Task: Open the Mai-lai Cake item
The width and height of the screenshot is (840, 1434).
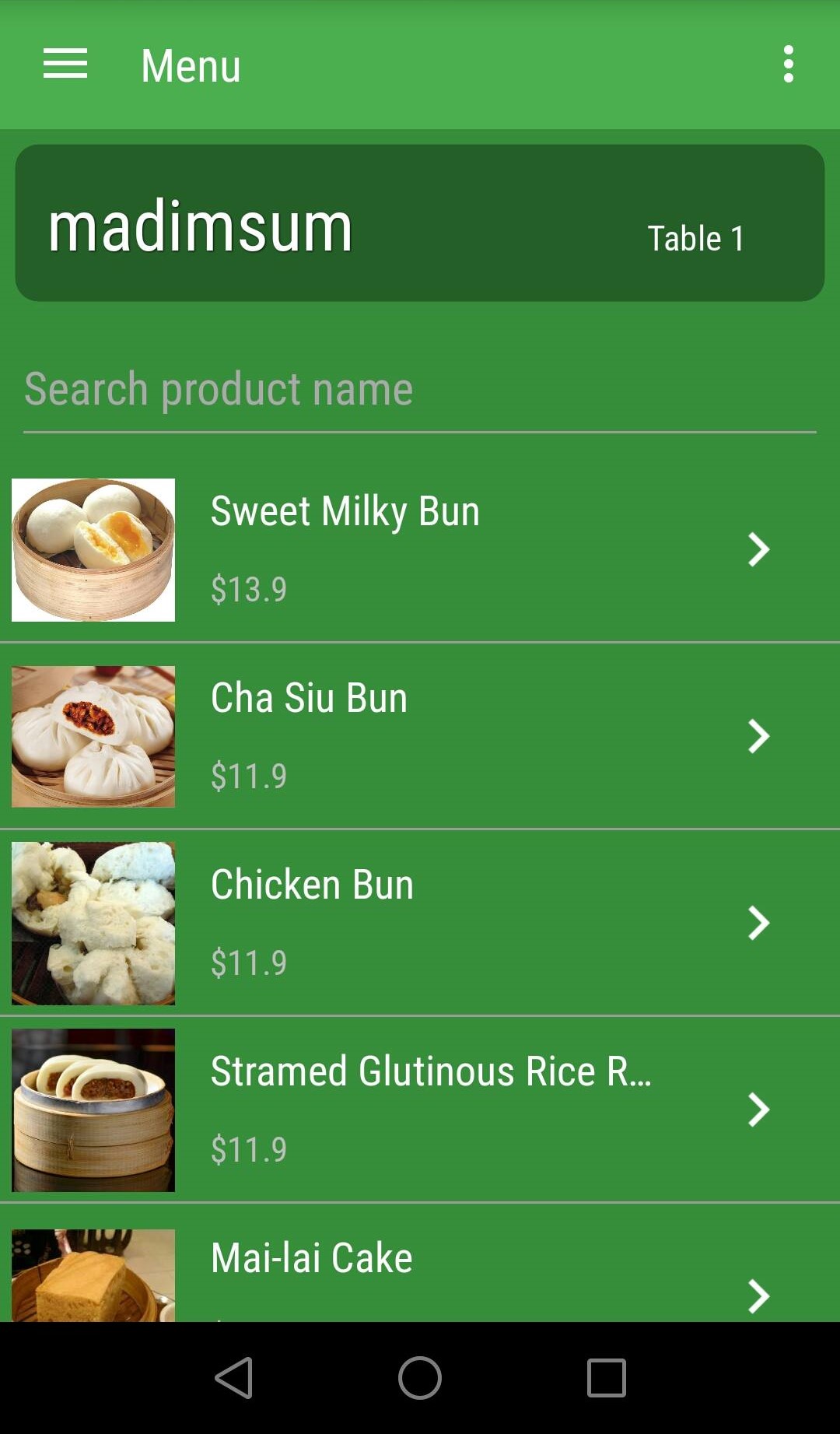Action: coord(420,1268)
